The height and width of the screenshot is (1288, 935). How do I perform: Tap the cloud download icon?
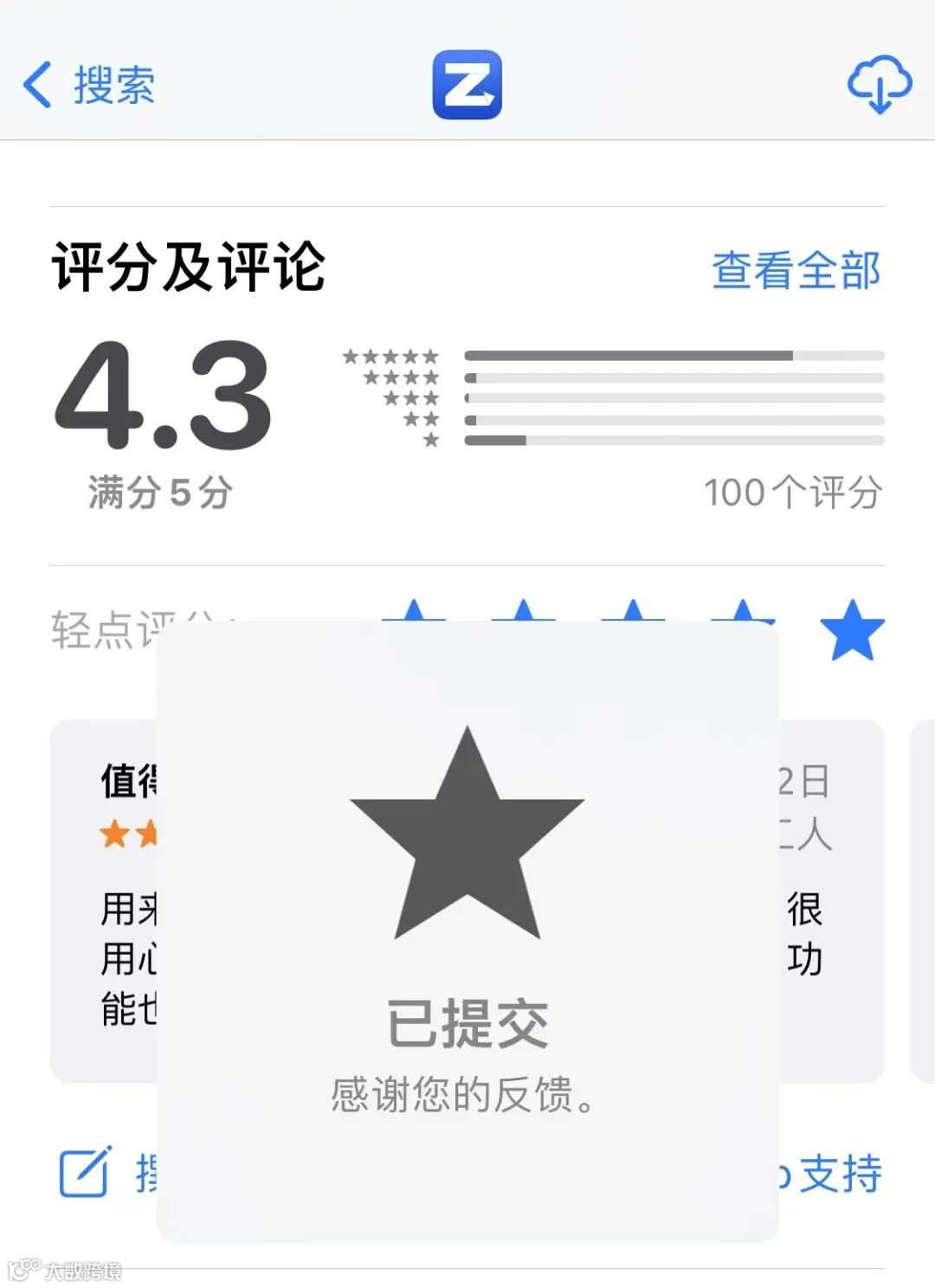(879, 84)
